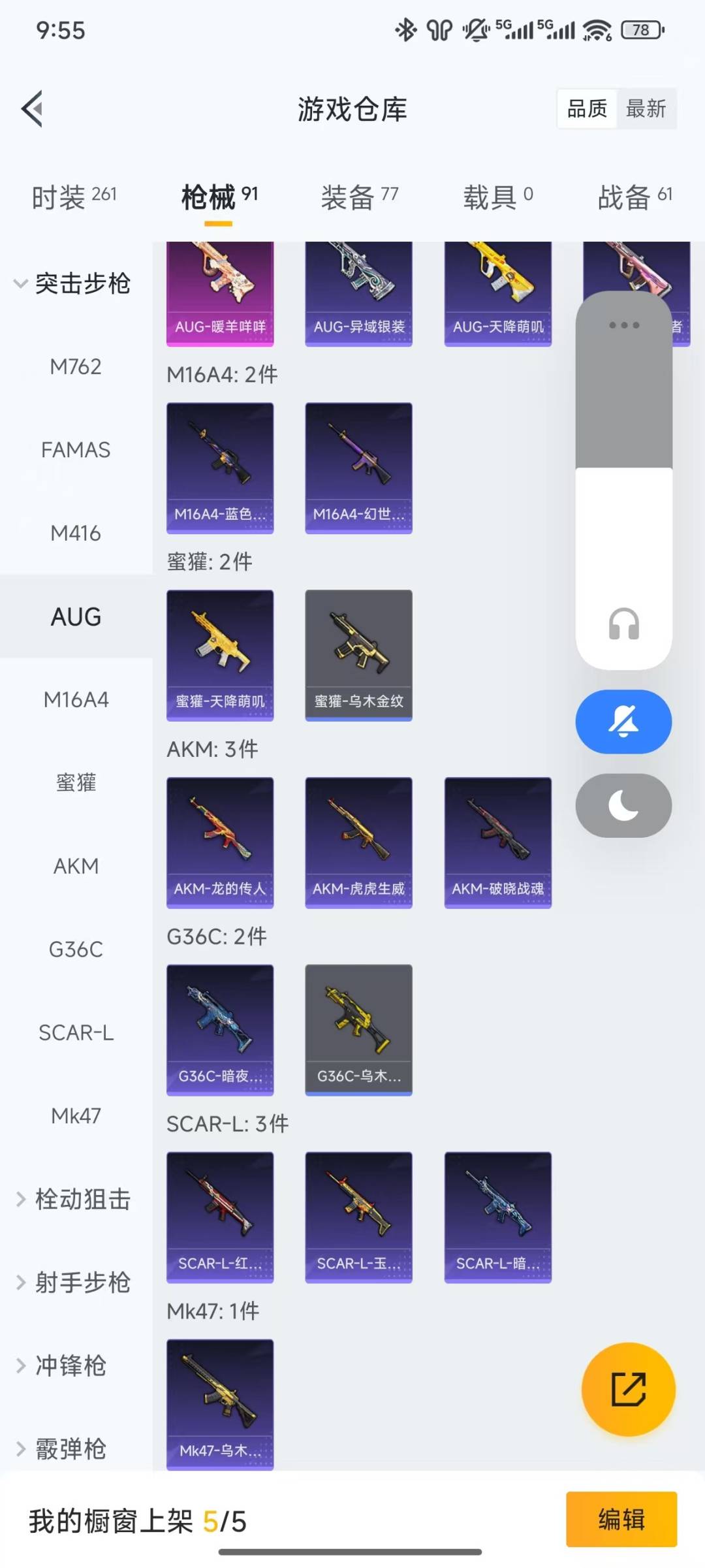This screenshot has width=705, height=1568.
Task: Open the AKM-龙的传人 skin
Action: point(220,842)
